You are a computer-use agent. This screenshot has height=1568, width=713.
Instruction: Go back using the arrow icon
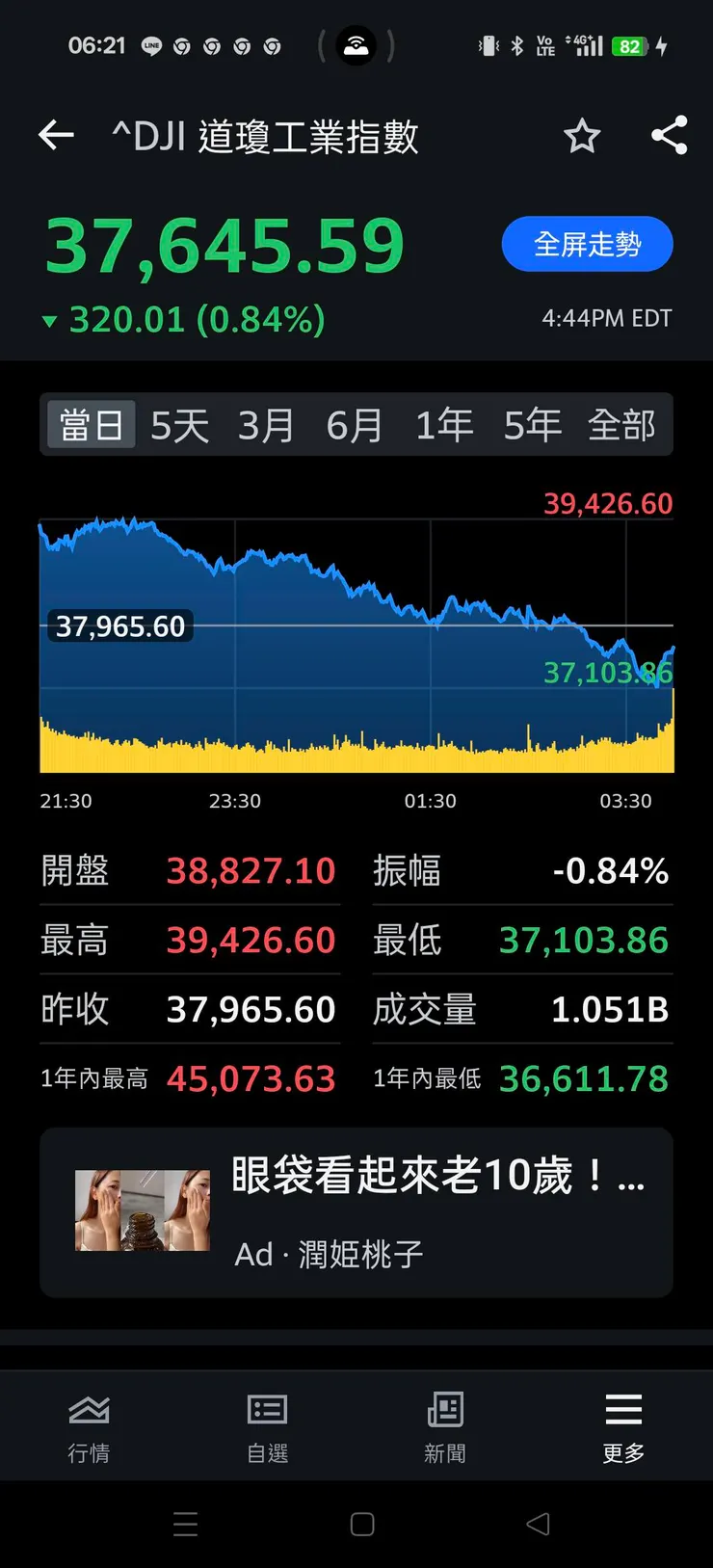point(56,136)
